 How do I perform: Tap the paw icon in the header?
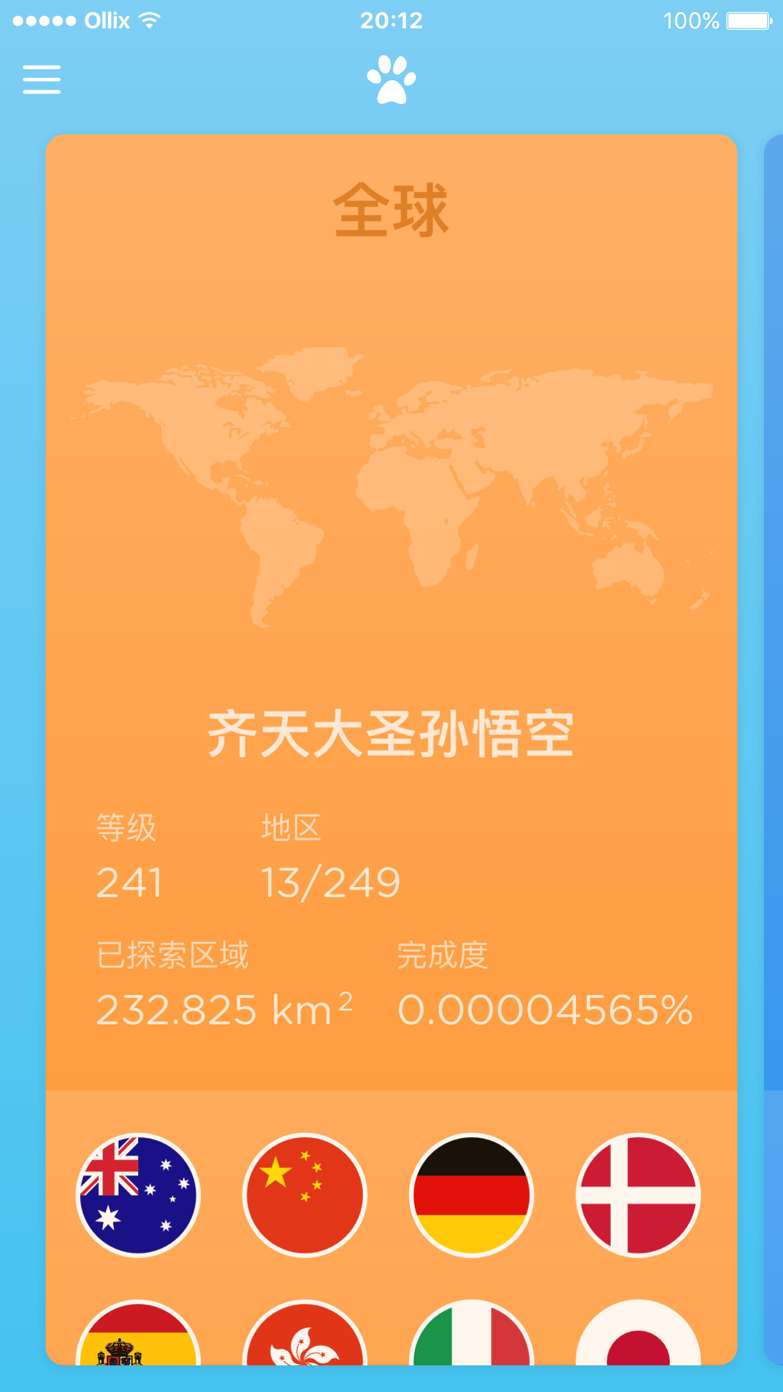(x=391, y=80)
